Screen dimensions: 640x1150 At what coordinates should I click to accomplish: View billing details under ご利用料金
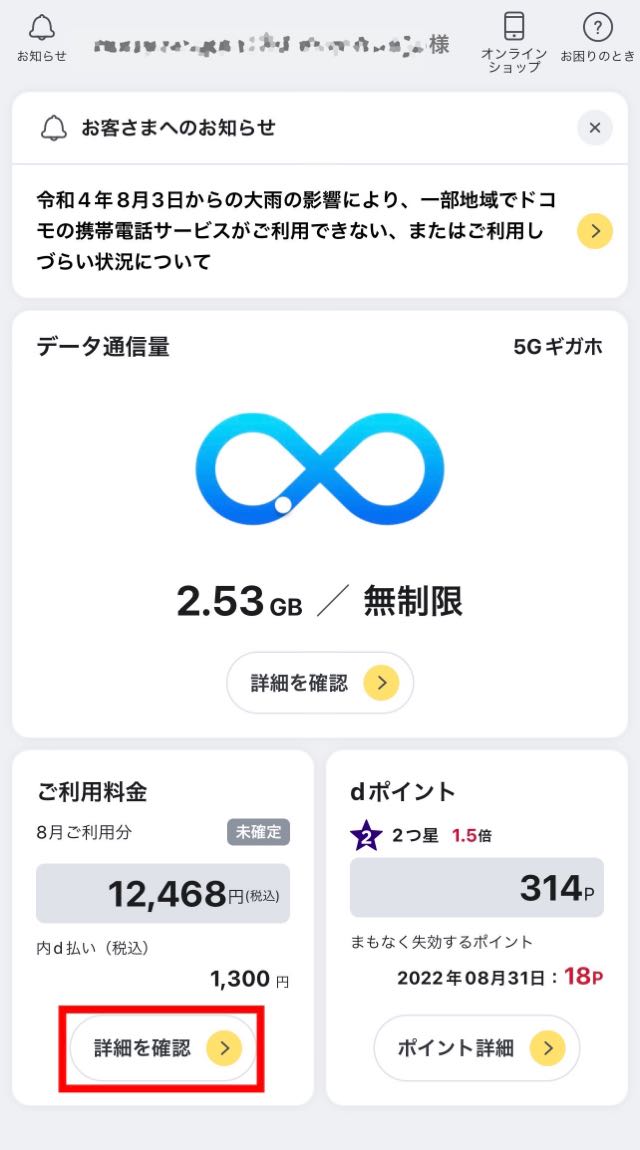point(162,1048)
